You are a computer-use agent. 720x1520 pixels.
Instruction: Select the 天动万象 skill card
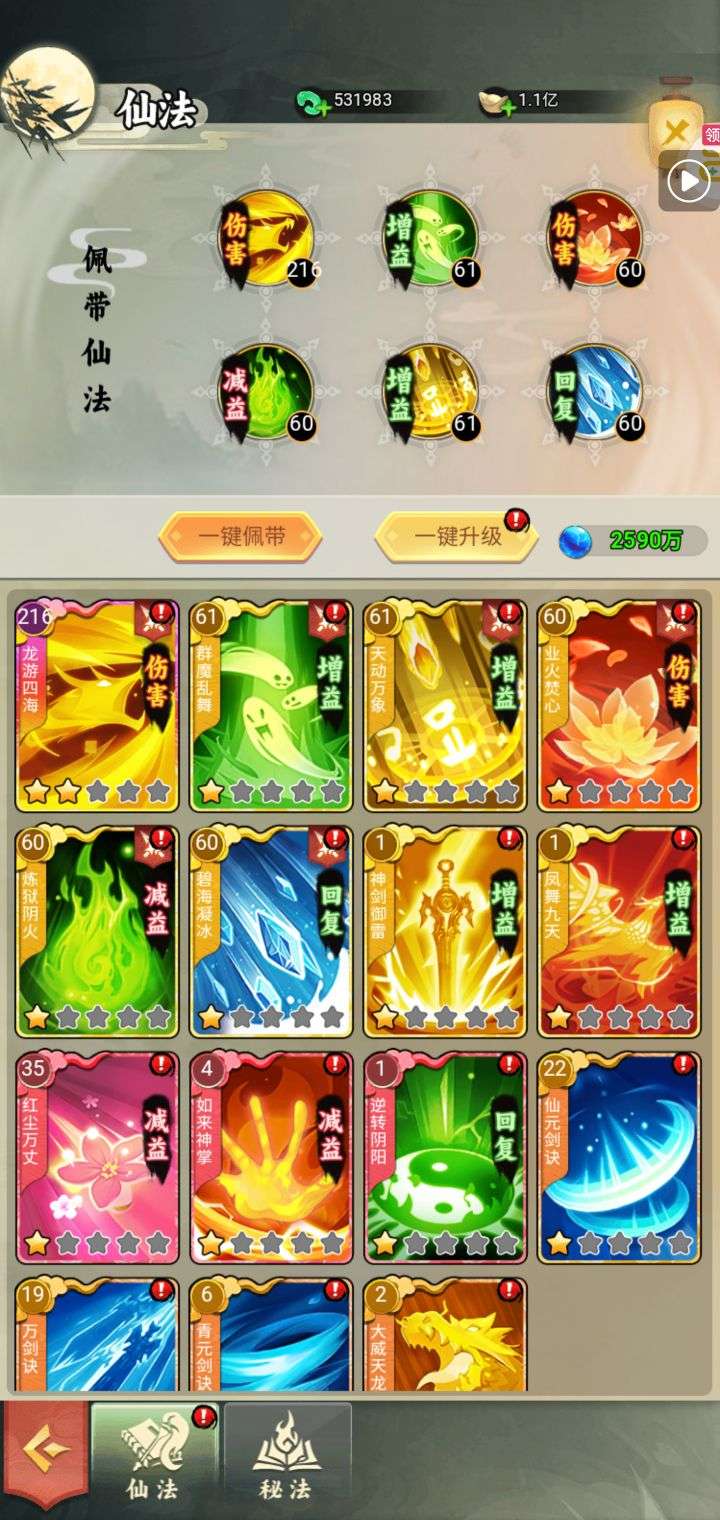click(445, 705)
